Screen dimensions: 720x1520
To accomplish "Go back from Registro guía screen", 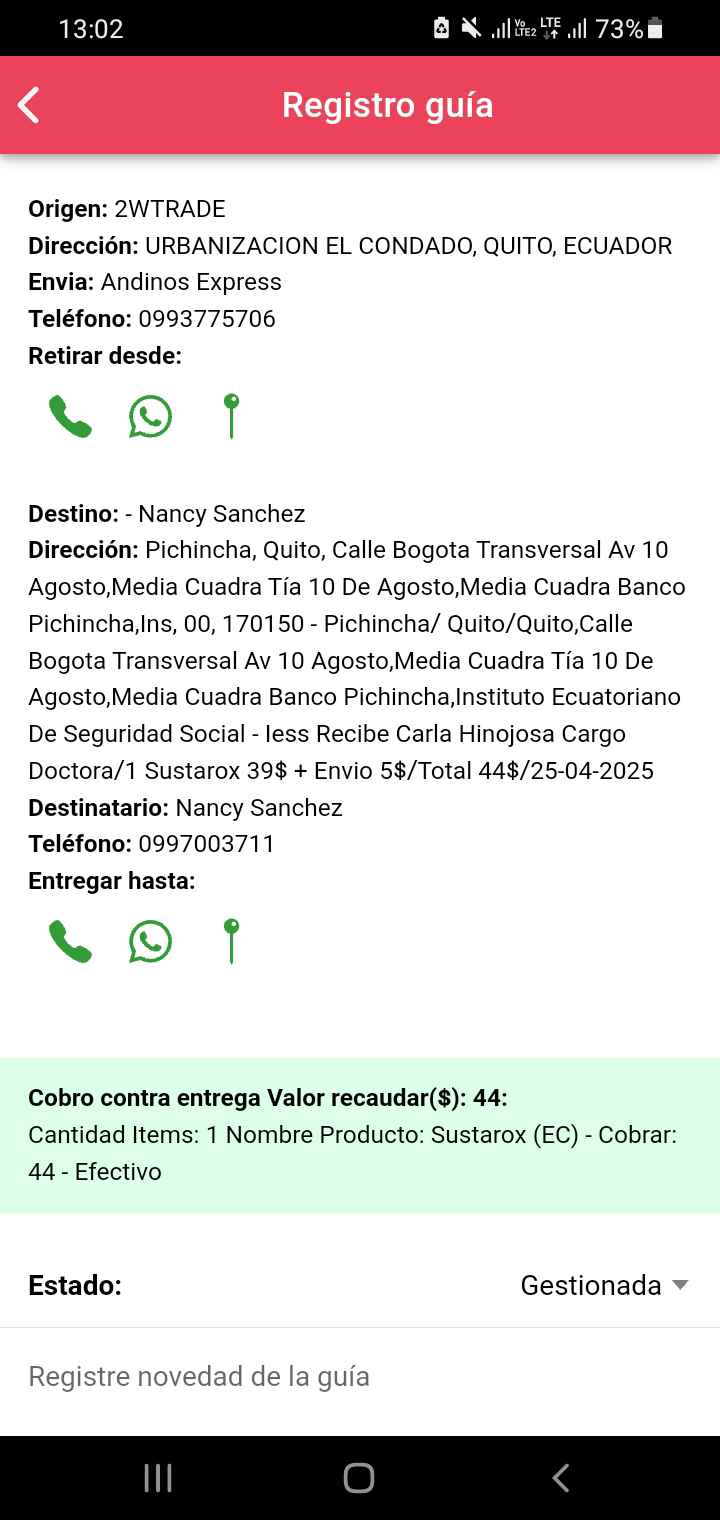I will (x=30, y=105).
